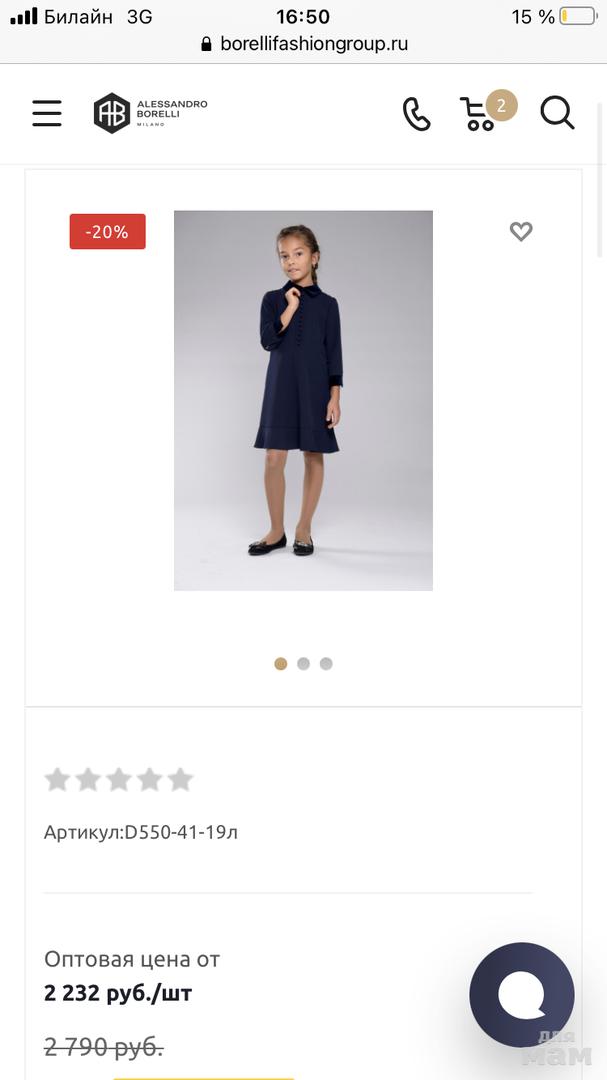Open the chat support bubble

click(x=522, y=995)
